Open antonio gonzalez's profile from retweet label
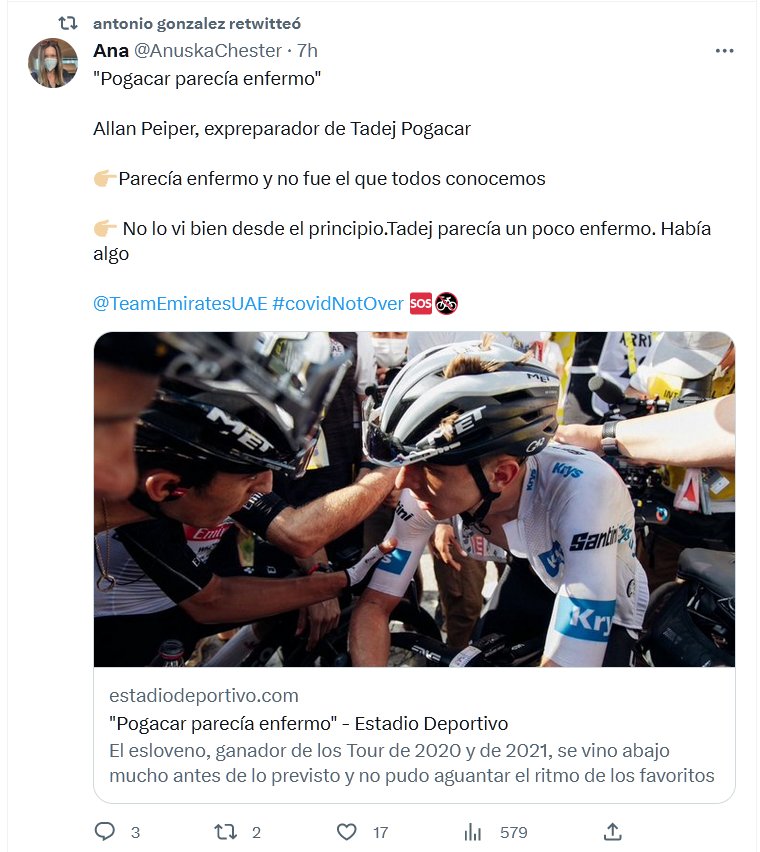The image size is (760, 852). coord(196,23)
